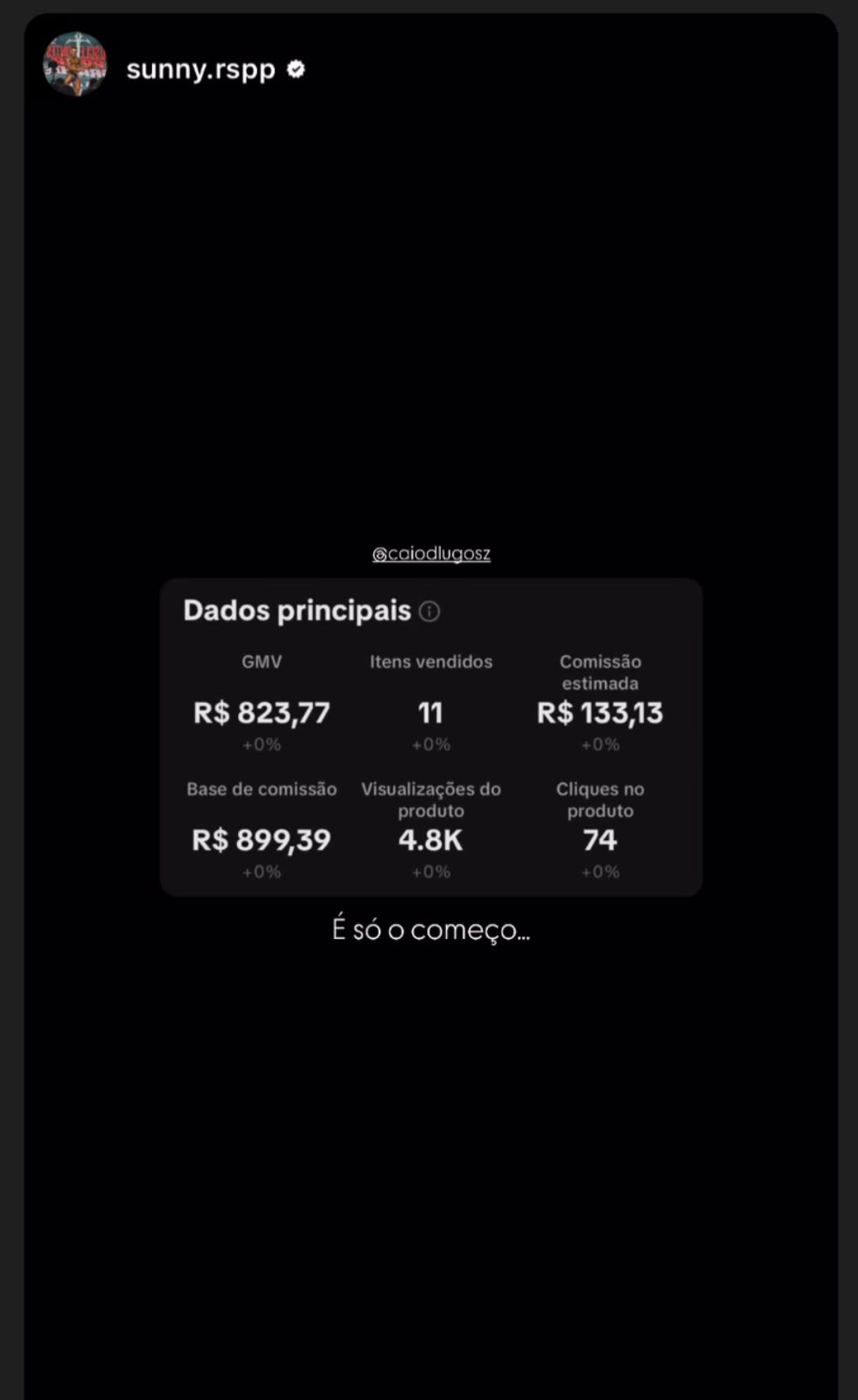Expand the Itens vendidos +0% detail
Screen dimensions: 858x1400
[430, 745]
